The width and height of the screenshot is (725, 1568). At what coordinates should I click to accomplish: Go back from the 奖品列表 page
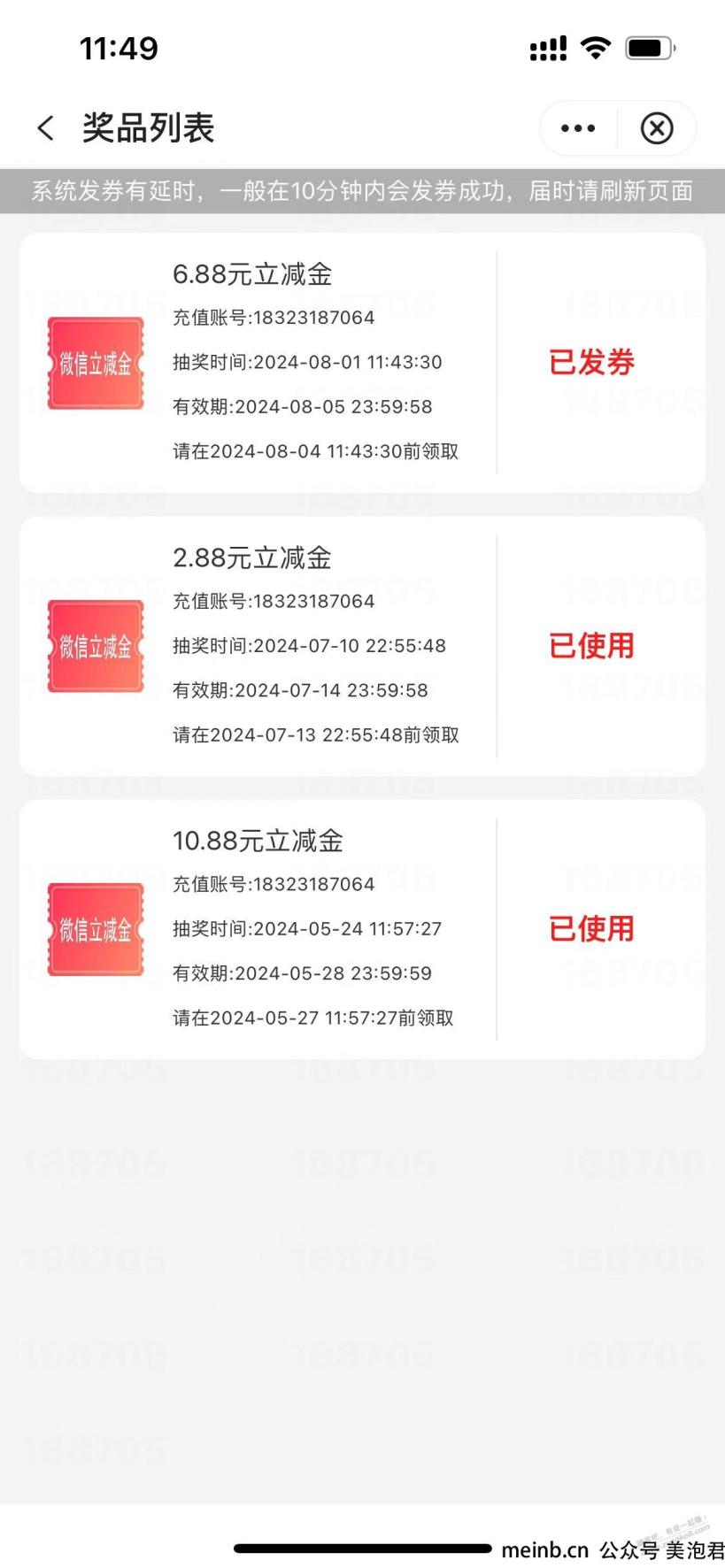pos(46,128)
